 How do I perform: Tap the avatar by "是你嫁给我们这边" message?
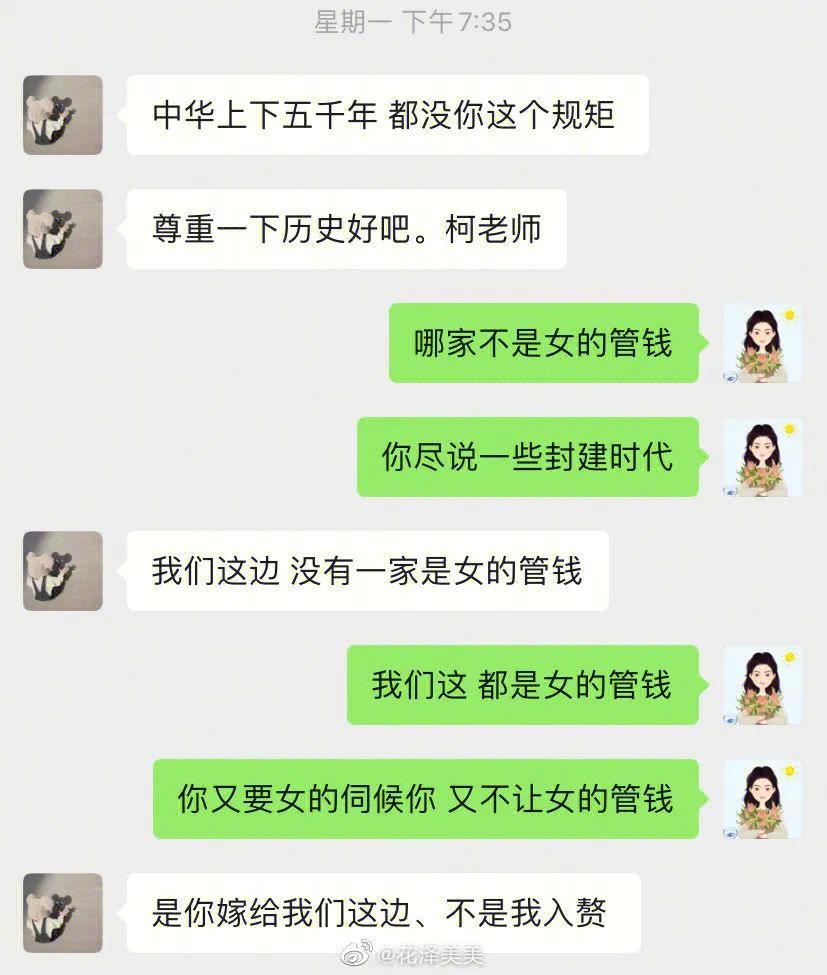click(62, 913)
